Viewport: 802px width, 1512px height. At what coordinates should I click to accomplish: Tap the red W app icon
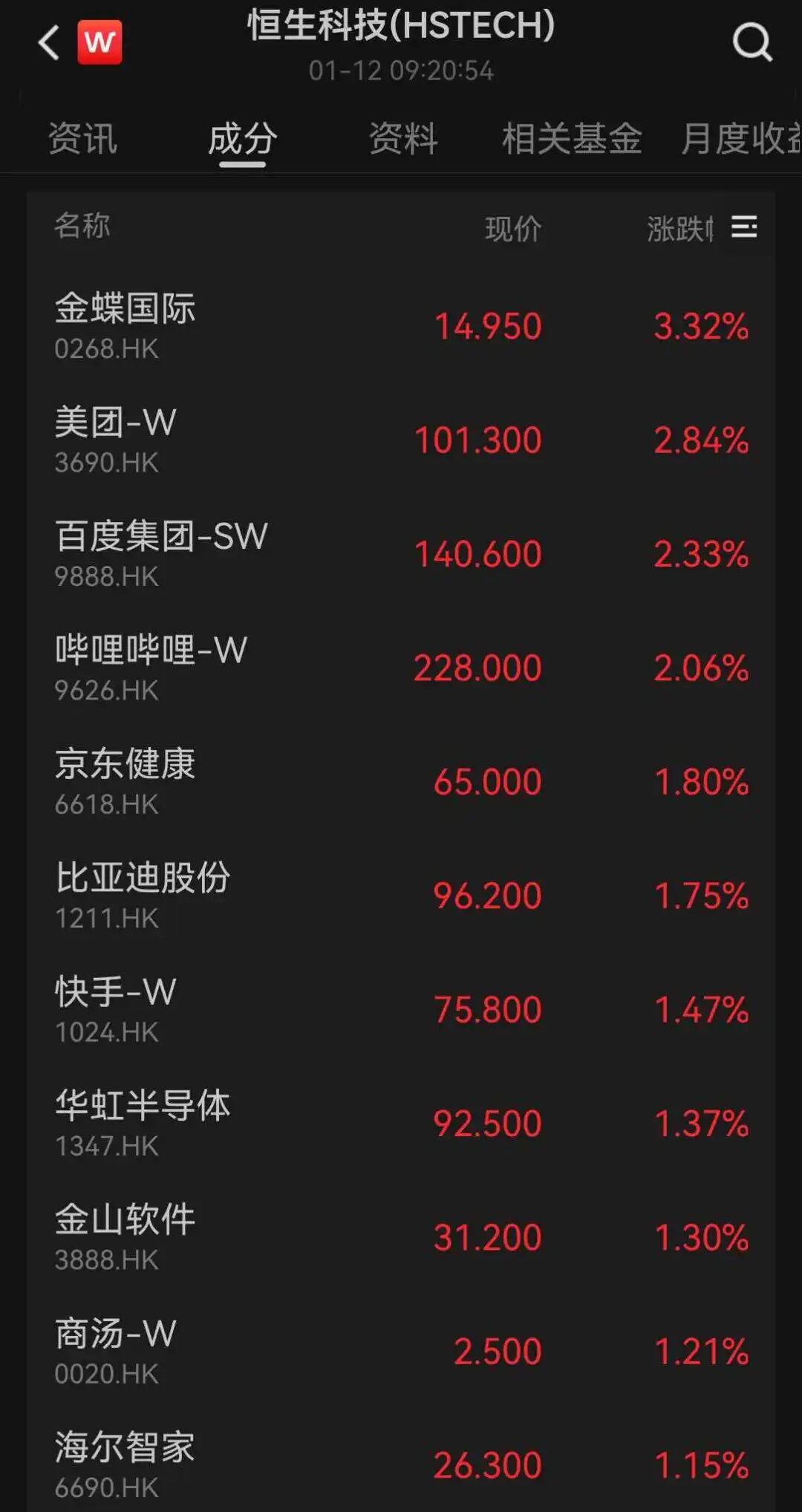point(100,42)
